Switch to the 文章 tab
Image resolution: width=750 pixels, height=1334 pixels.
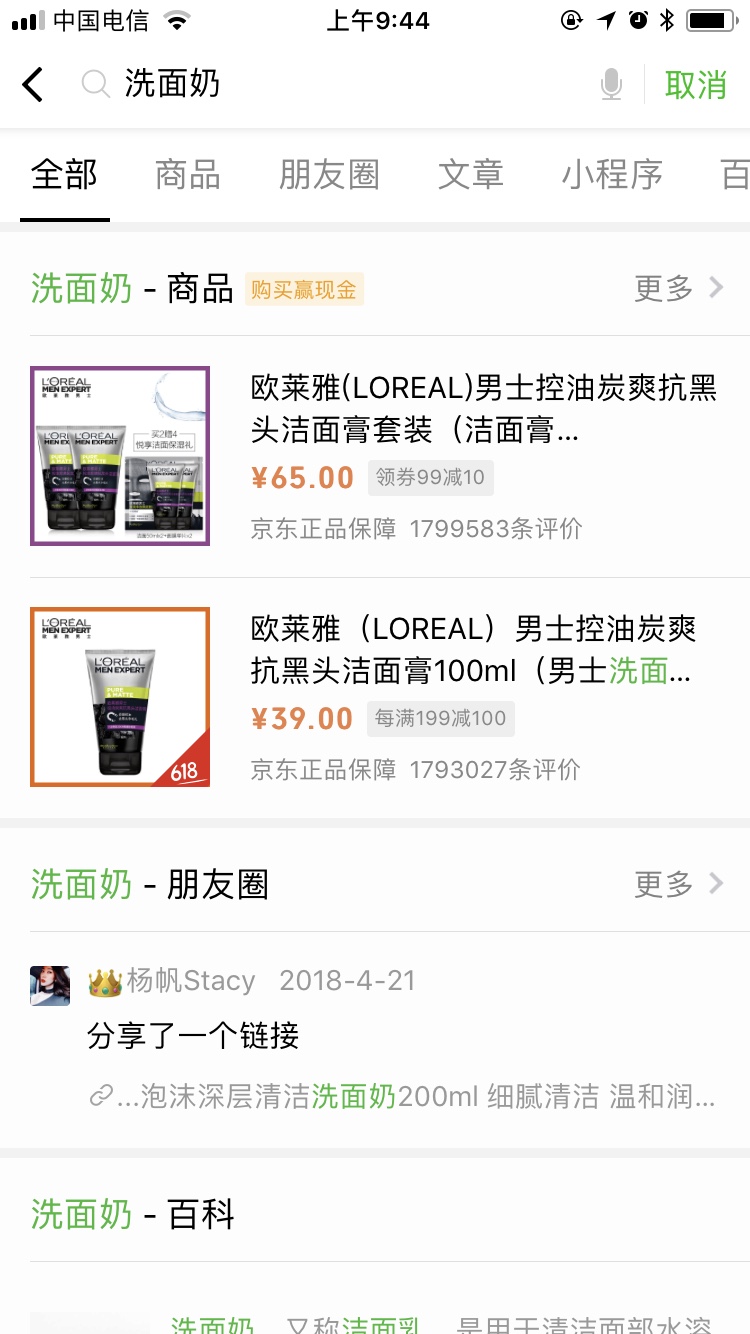pos(470,175)
